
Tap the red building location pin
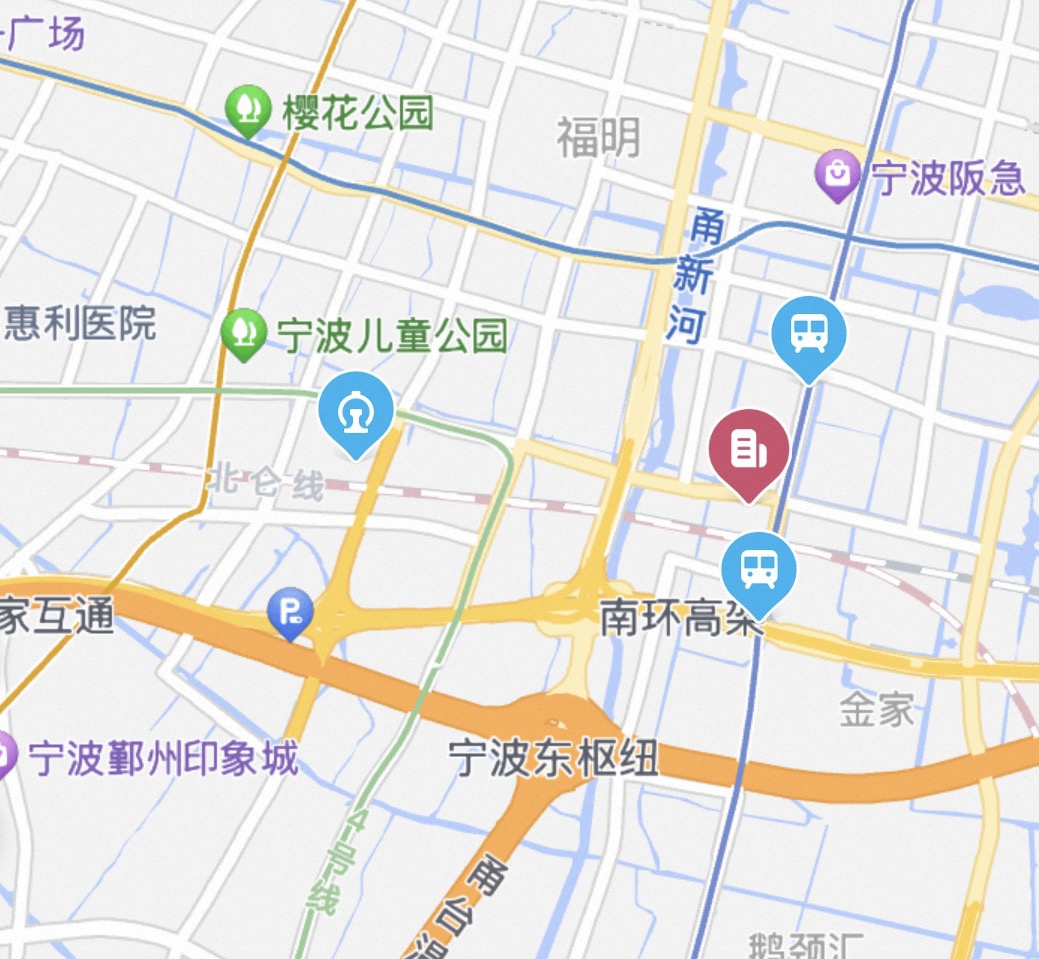coord(749,450)
